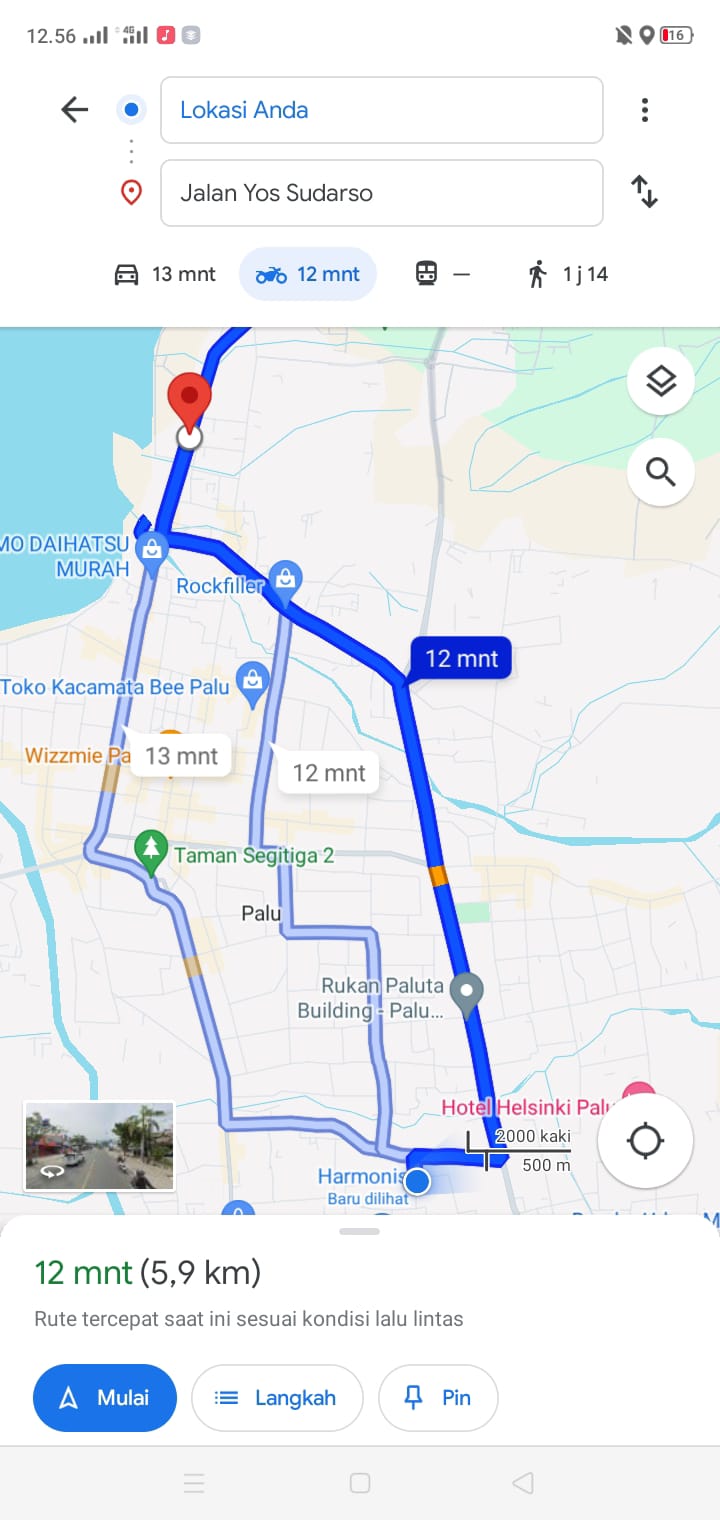Tap the system home button
Screen dimensions: 720x1520
click(360, 1483)
